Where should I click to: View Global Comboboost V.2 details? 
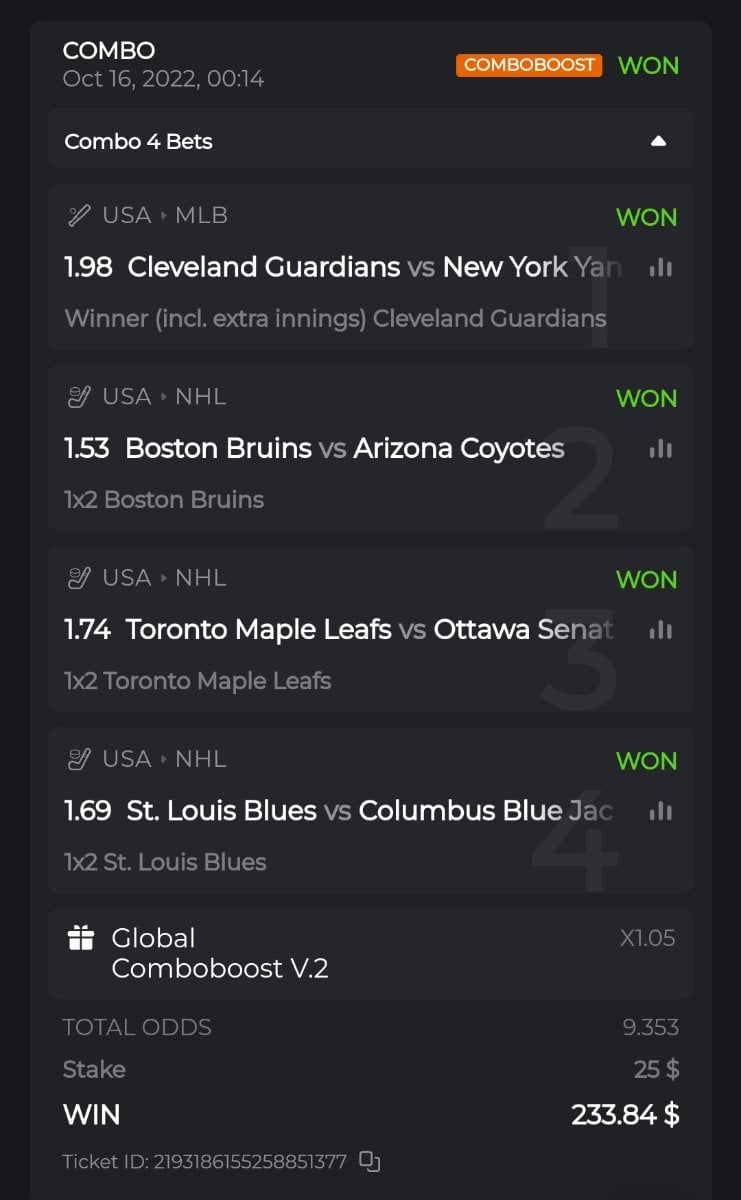point(370,953)
